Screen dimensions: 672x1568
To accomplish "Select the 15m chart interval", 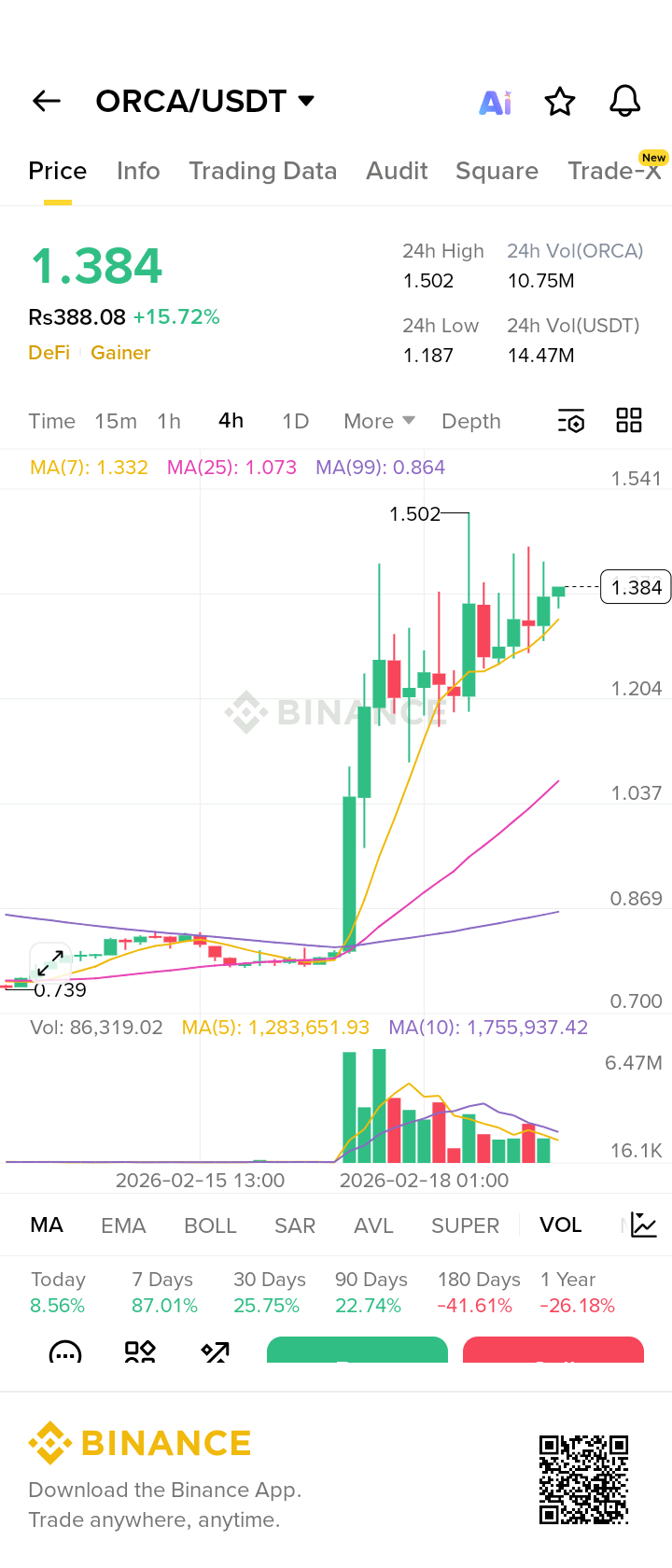I will click(x=116, y=421).
